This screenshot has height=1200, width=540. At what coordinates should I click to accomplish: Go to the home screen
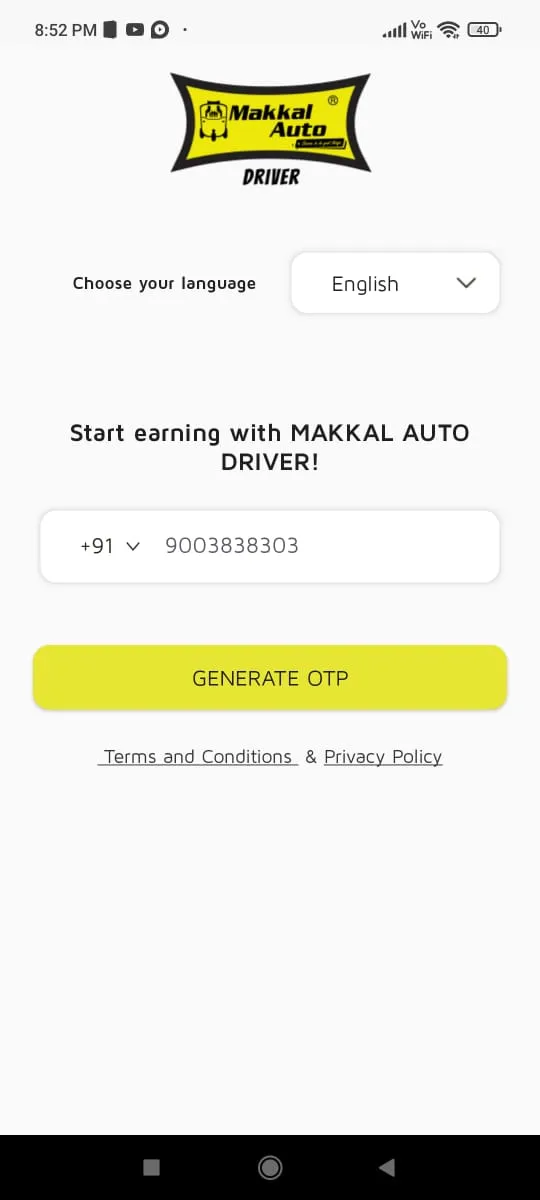pos(269,1167)
